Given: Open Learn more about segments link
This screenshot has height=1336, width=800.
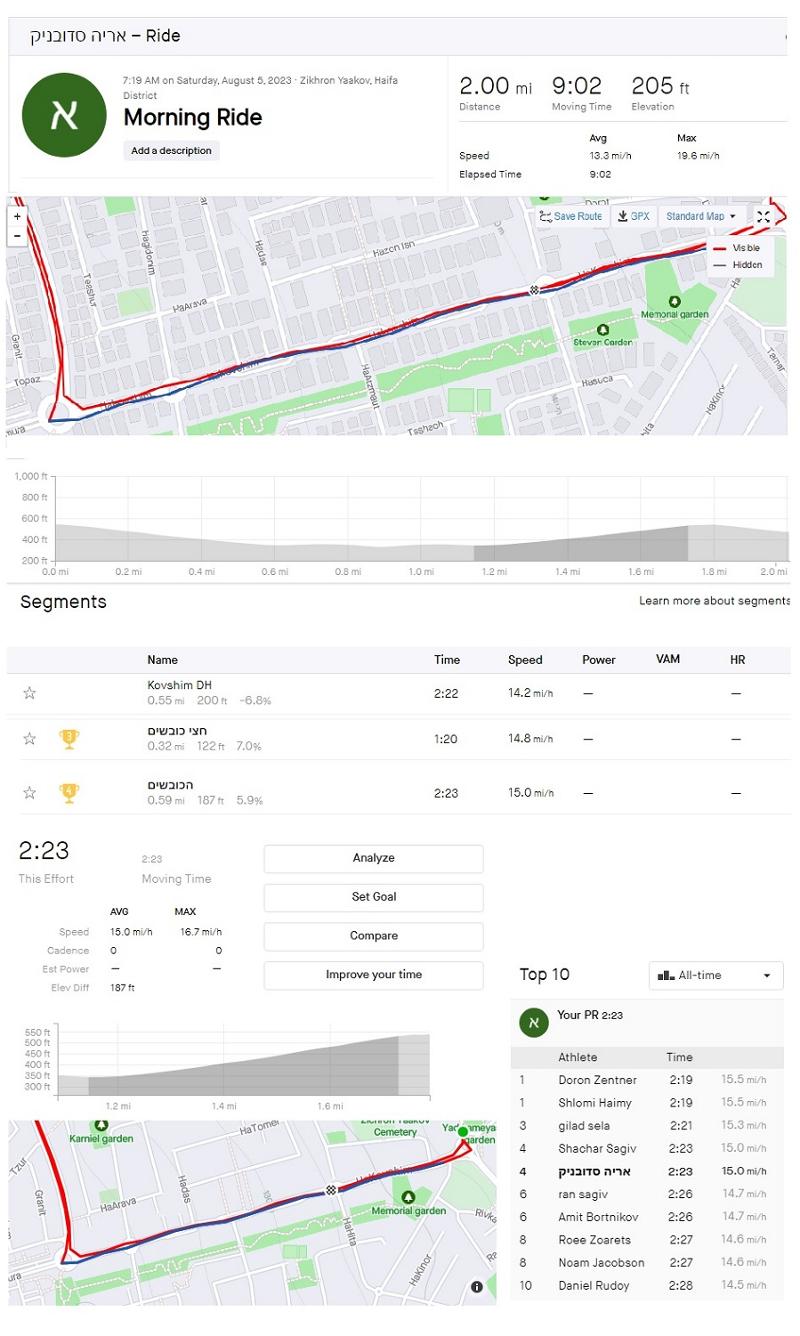Looking at the screenshot, I should pyautogui.click(x=714, y=601).
